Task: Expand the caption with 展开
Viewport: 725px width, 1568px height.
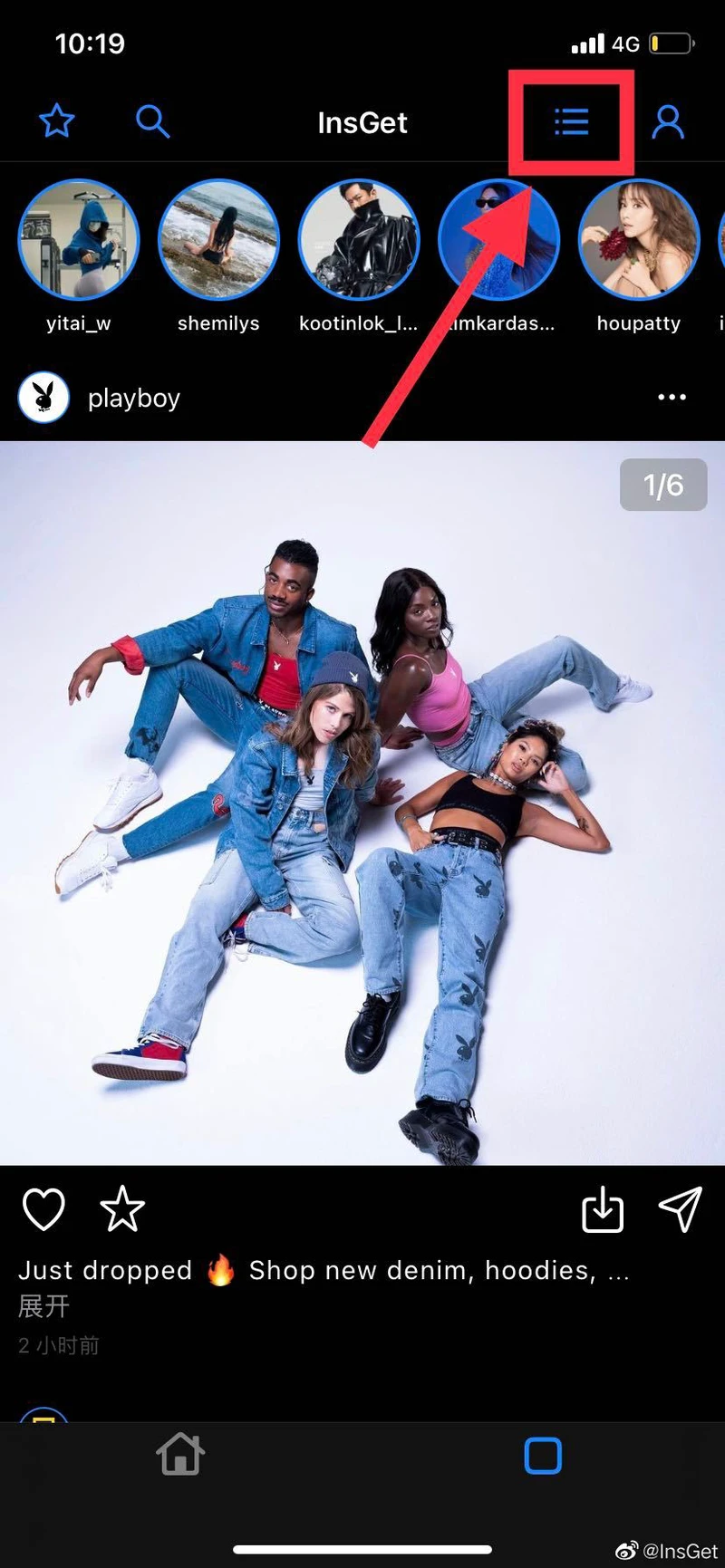Action: point(43,1306)
